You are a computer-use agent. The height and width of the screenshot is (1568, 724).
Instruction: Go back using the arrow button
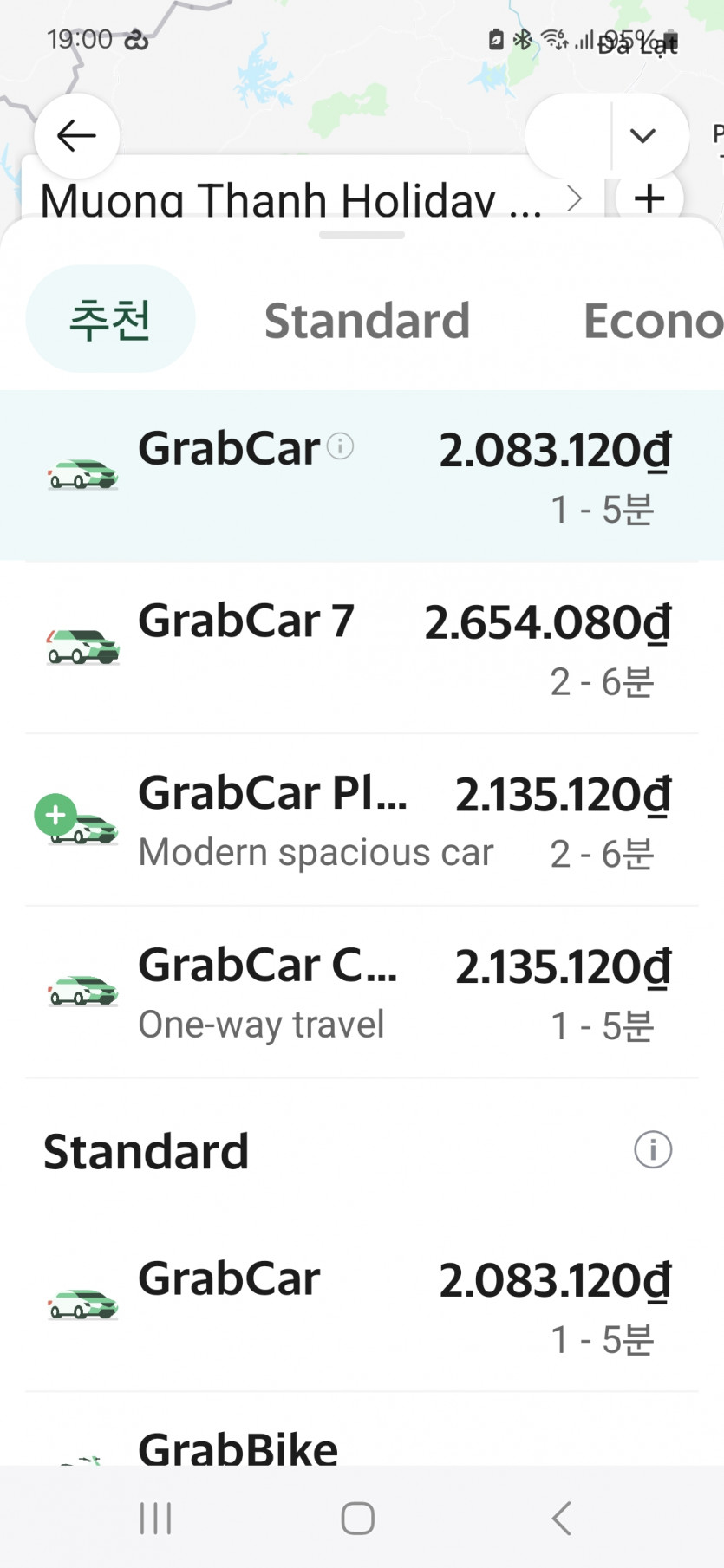click(76, 136)
